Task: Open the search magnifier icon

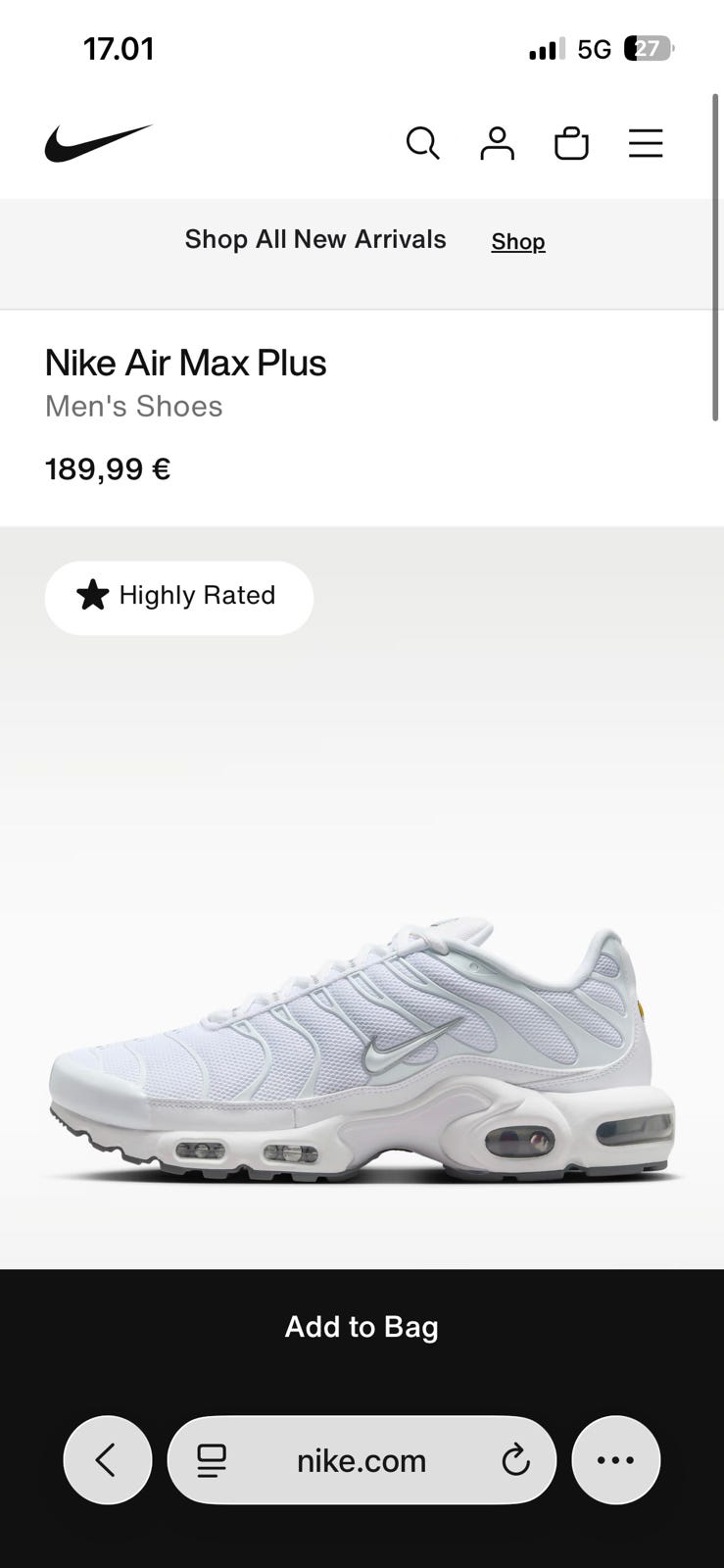Action: pos(422,143)
